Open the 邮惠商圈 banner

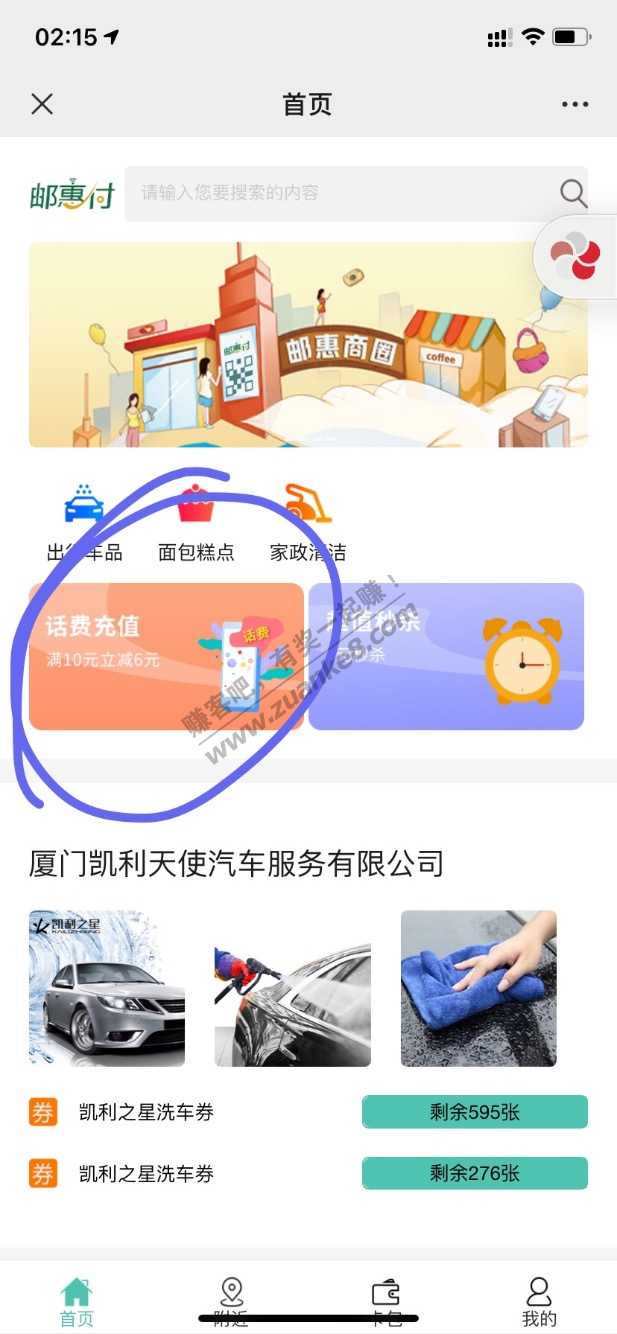tap(308, 344)
